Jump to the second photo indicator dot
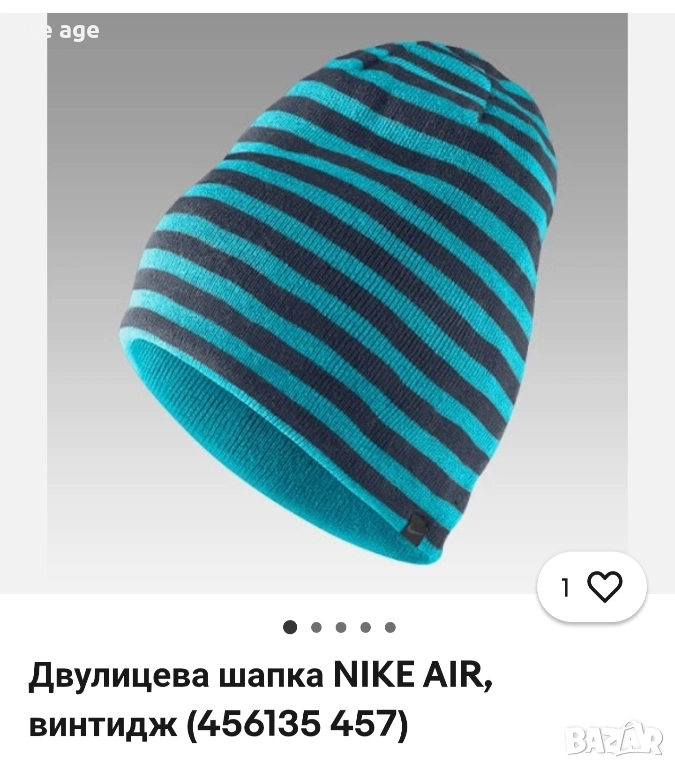Image resolution: width=675 pixels, height=768 pixels. pyautogui.click(x=316, y=628)
